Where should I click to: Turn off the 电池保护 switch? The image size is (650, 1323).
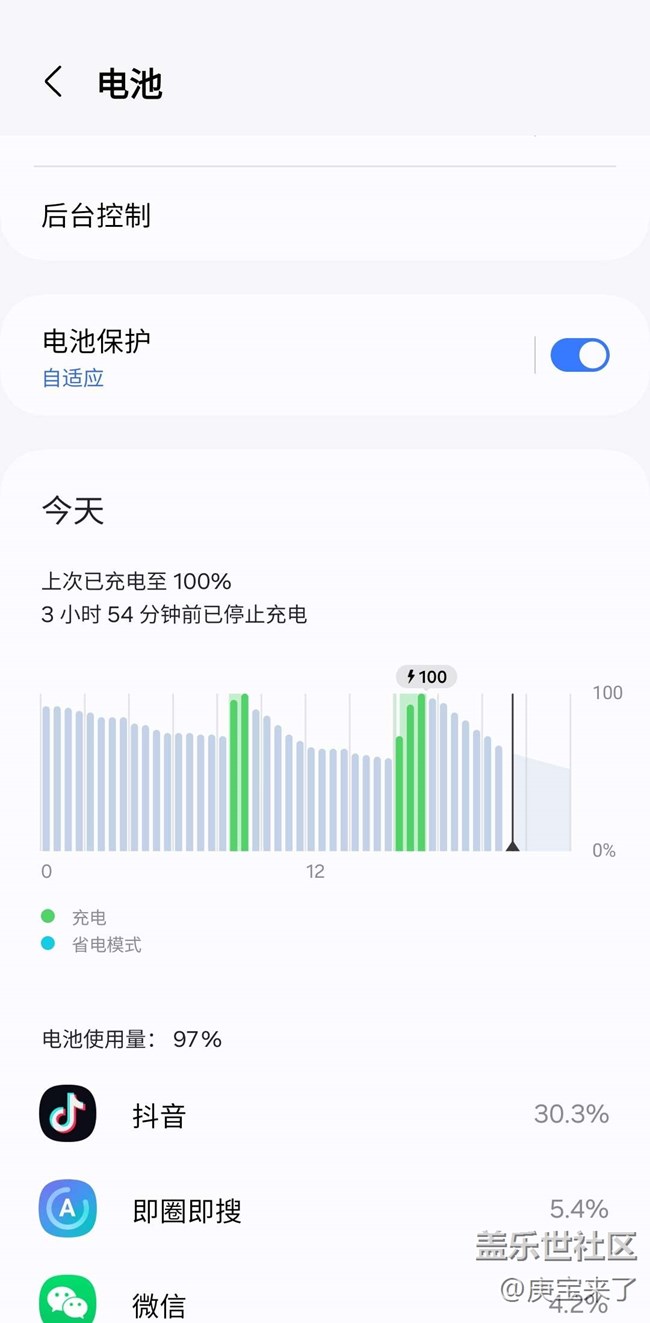580,355
